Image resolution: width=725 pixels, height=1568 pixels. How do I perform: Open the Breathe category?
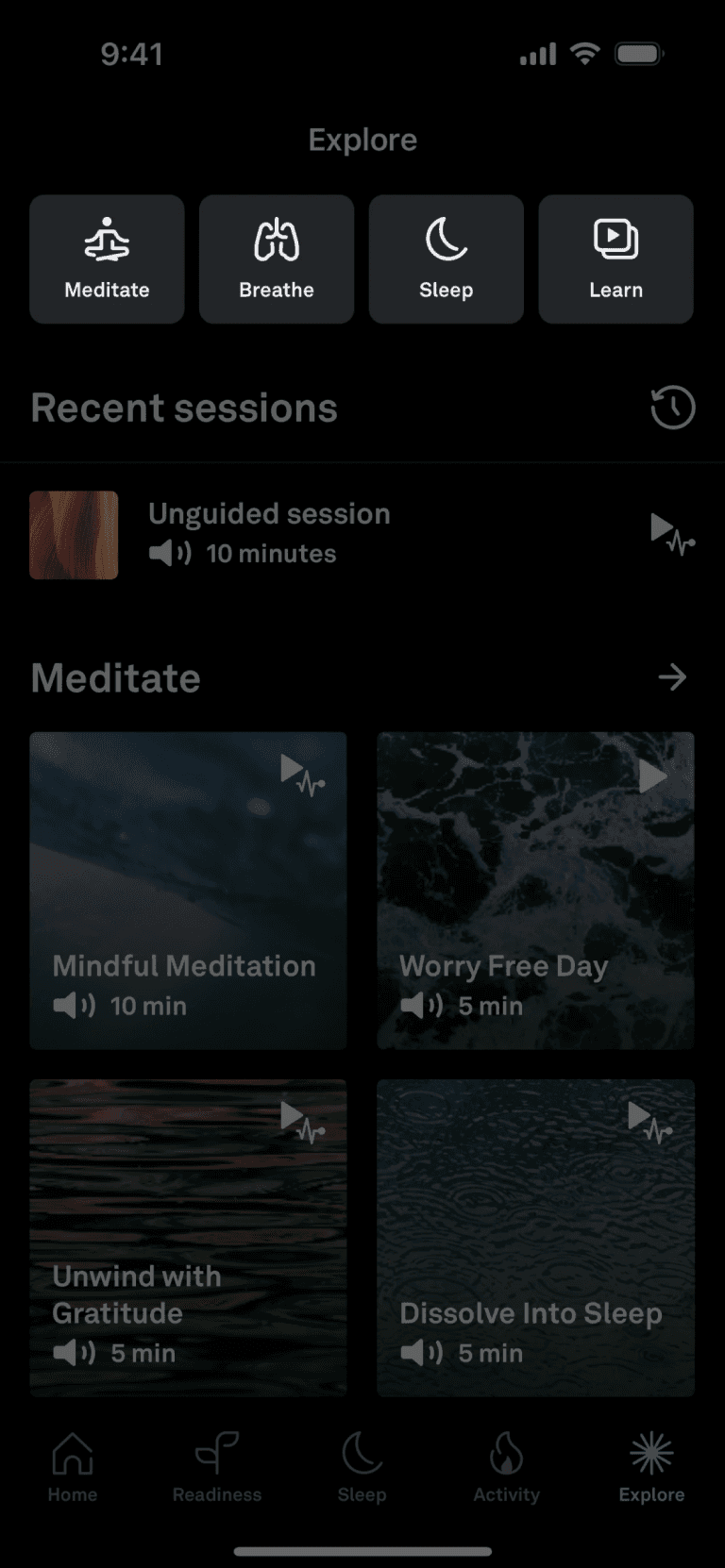click(x=277, y=259)
